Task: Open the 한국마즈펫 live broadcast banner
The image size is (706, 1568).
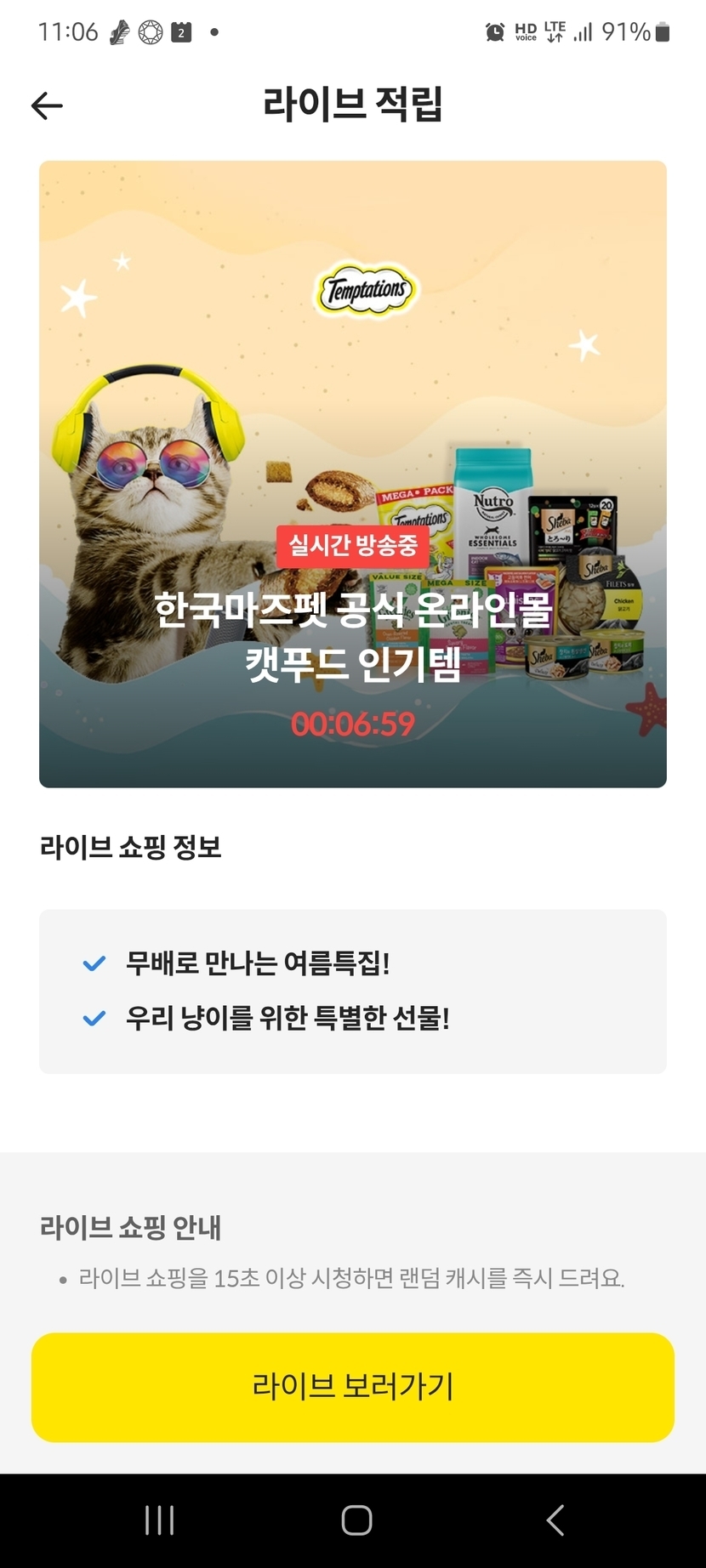Action: 353,474
